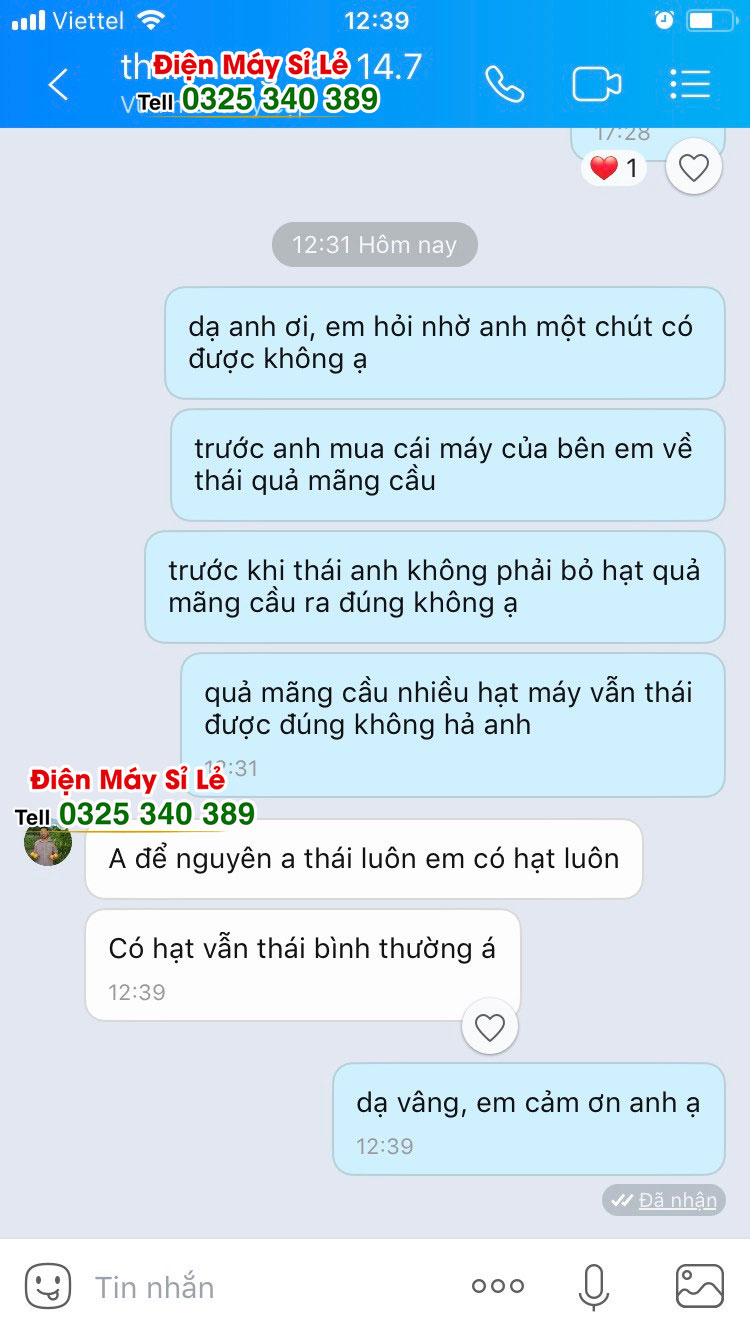Viewport: 750px width, 1334px height.
Task: Like the message above 12:31 timestamp
Action: 693,169
